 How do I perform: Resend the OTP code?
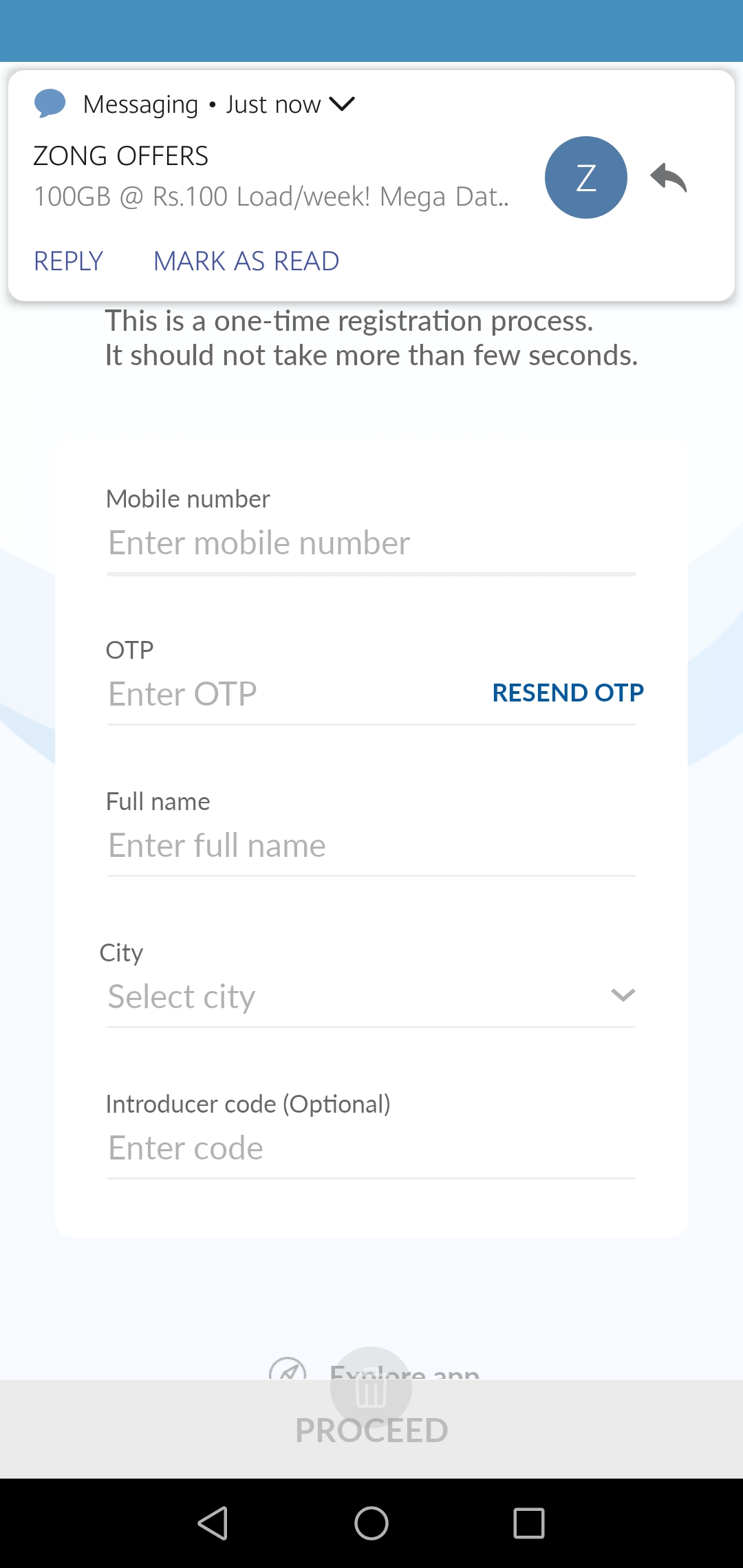[568, 693]
